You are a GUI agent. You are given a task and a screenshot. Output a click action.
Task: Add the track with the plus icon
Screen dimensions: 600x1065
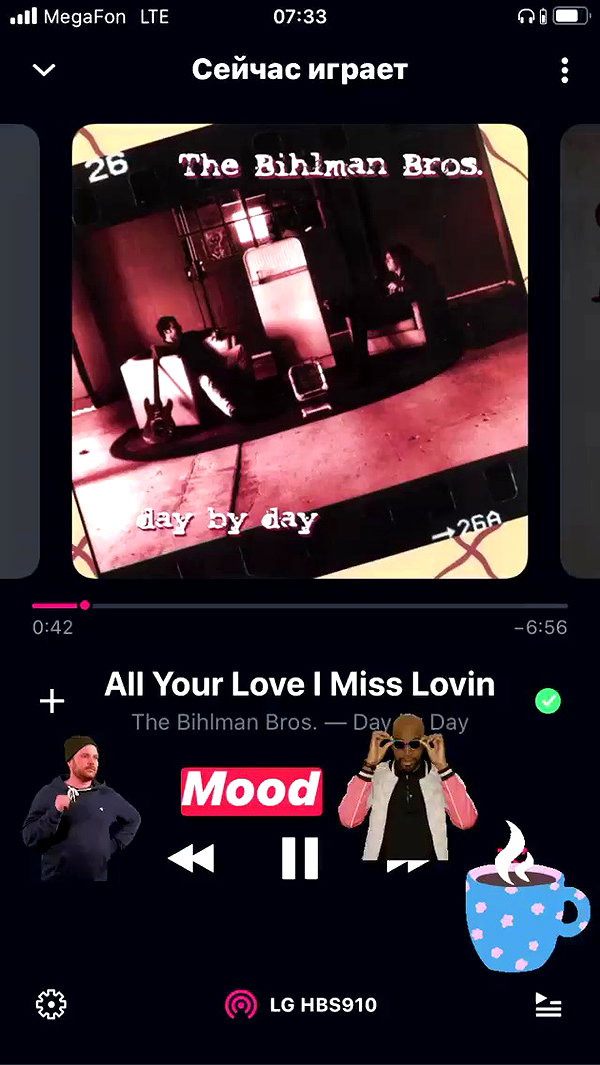pyautogui.click(x=52, y=701)
